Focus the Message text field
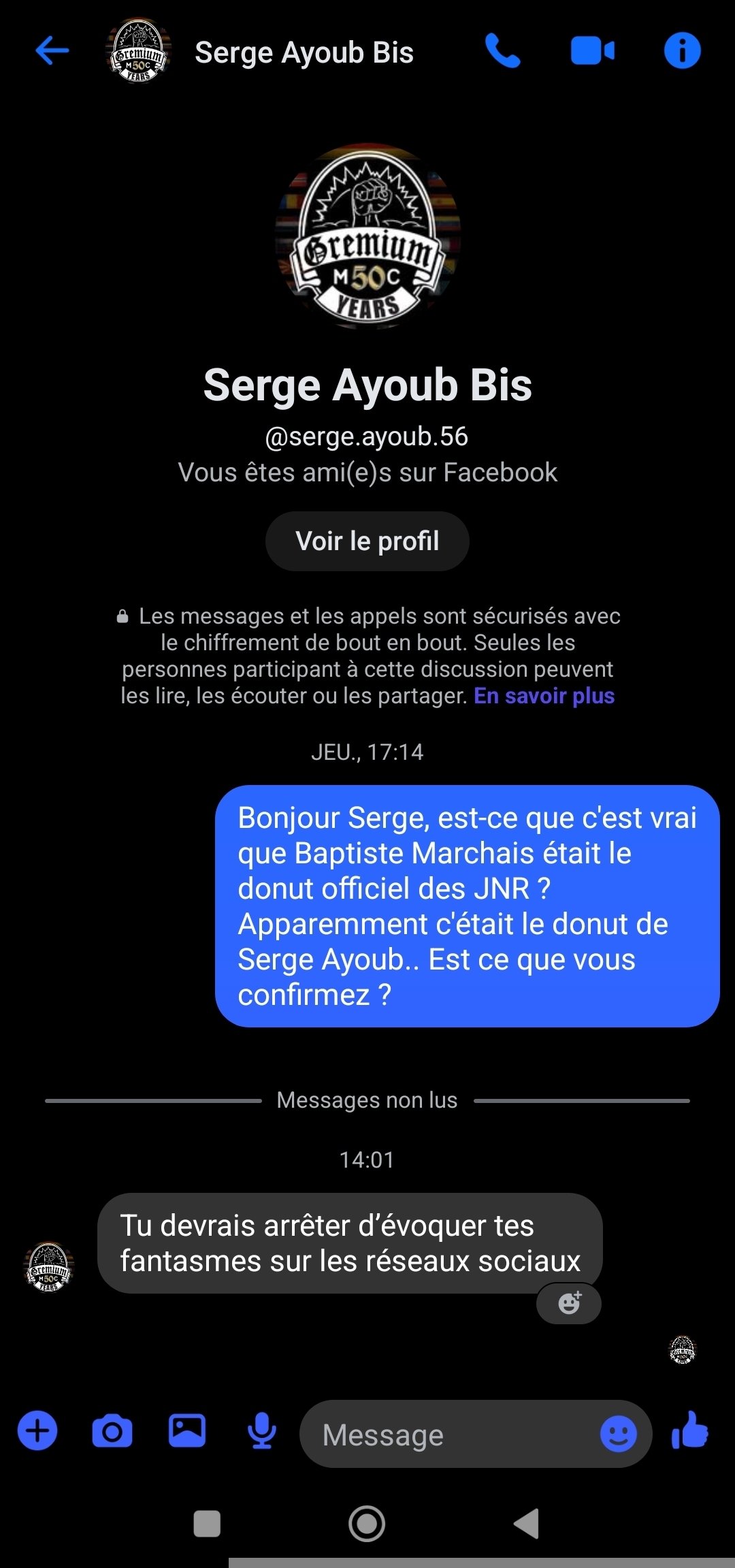Viewport: 735px width, 1568px height. coord(449,1435)
